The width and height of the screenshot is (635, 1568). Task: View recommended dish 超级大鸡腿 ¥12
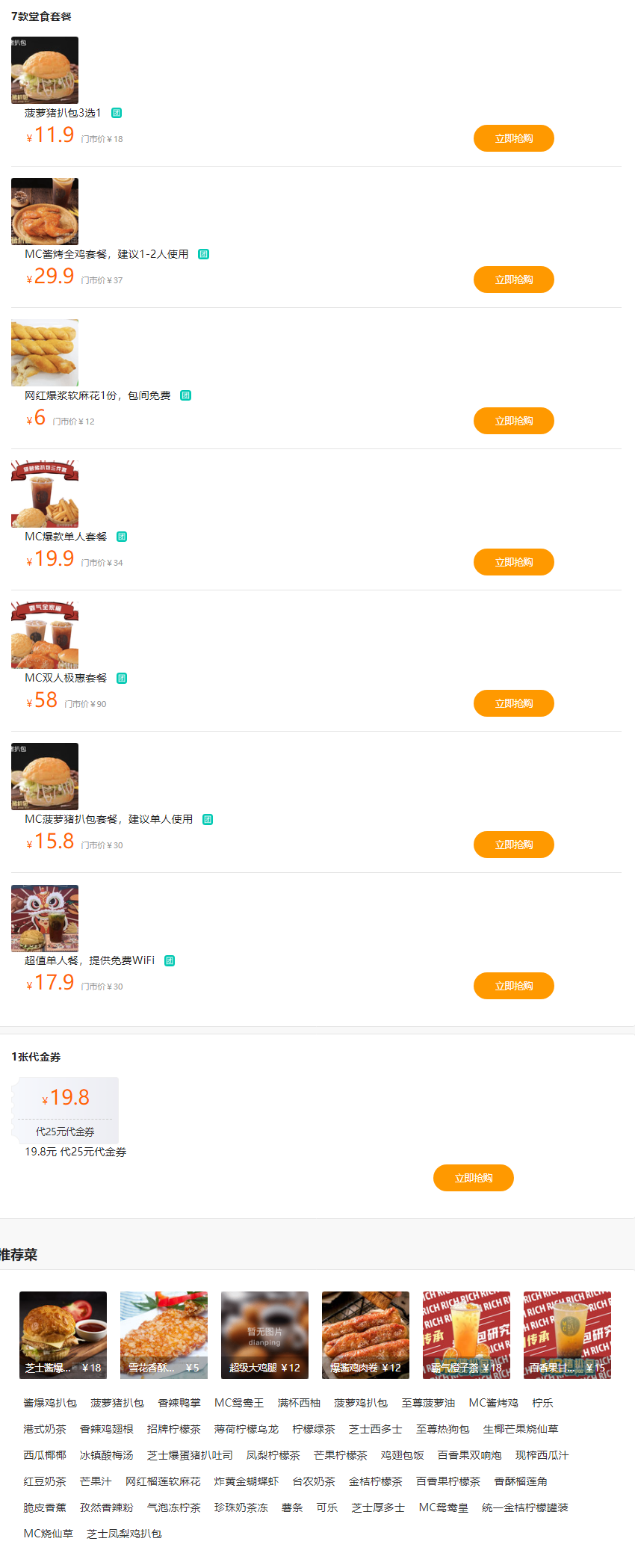pyautogui.click(x=264, y=1335)
